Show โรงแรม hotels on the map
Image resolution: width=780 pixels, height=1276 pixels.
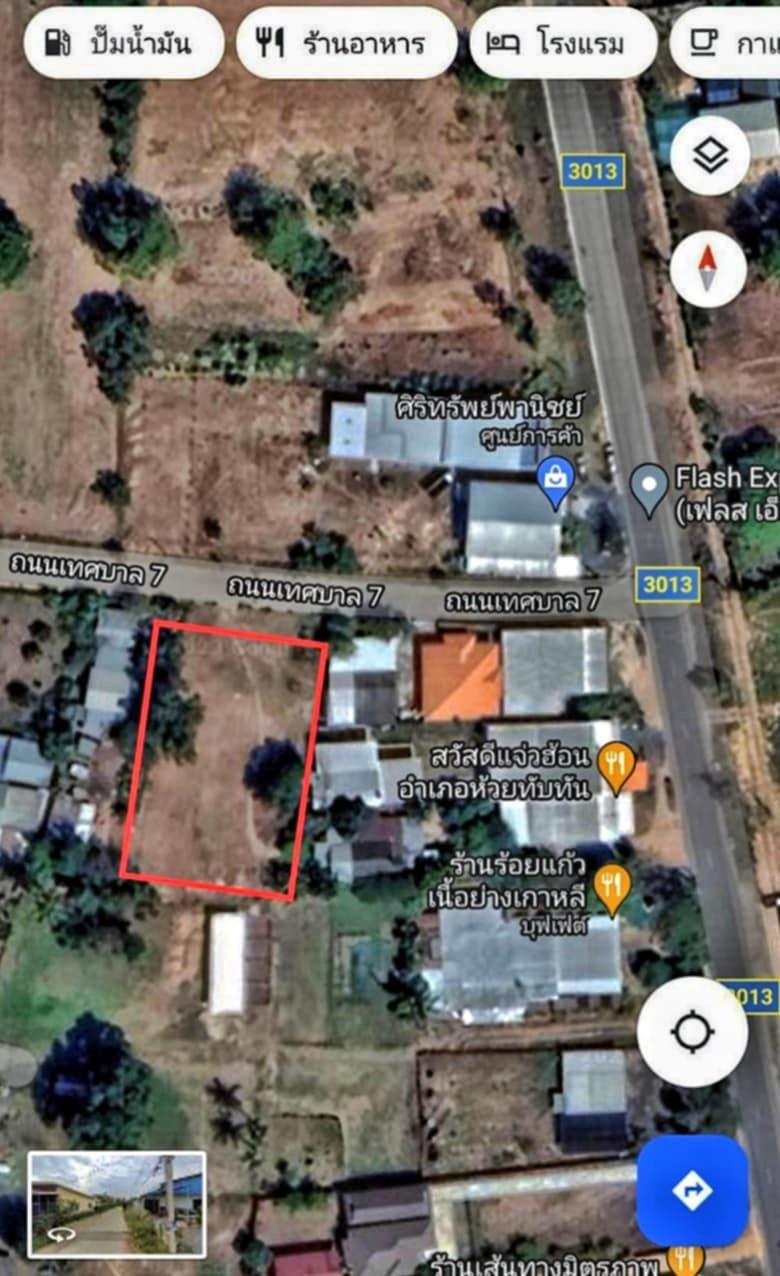(x=563, y=43)
